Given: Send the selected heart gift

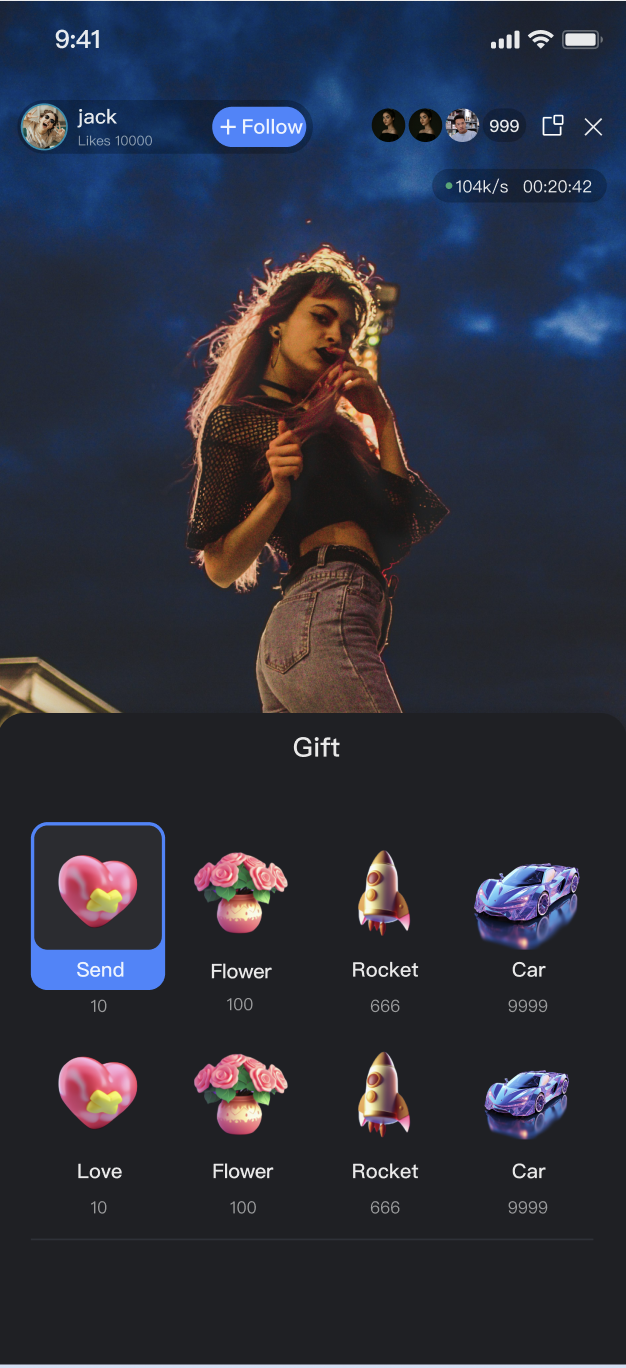Looking at the screenshot, I should pyautogui.click(x=99, y=970).
